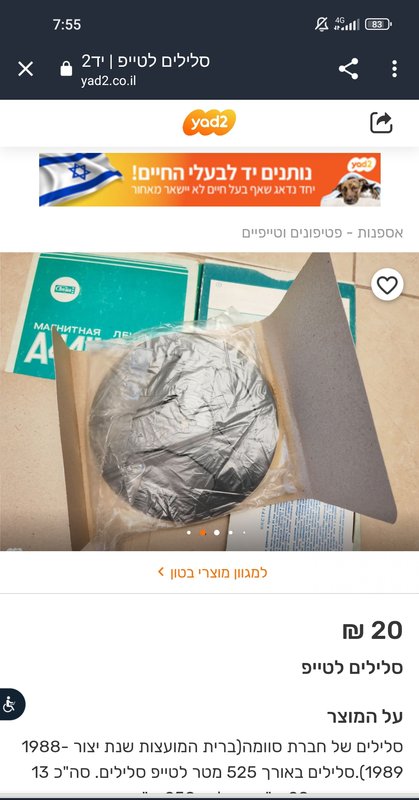Open the accessibility menu button
Screen dimensions: 419x800
click(10, 705)
